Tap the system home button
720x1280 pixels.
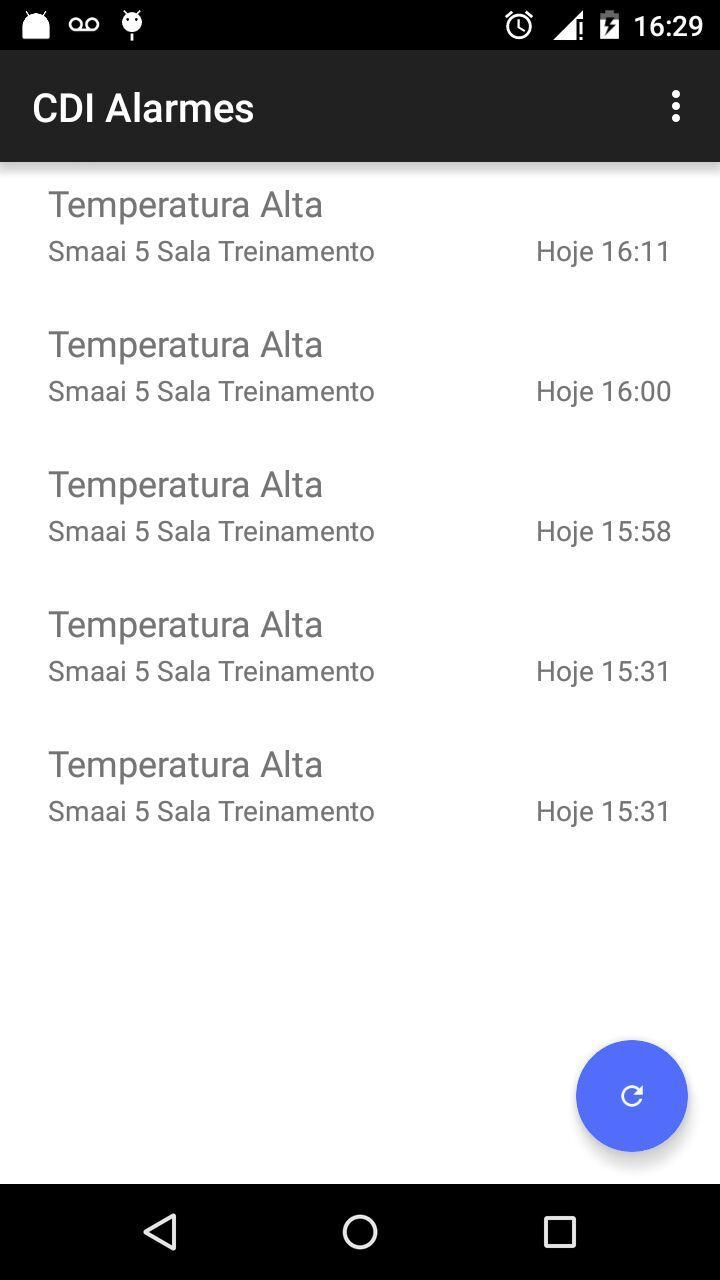360,1232
